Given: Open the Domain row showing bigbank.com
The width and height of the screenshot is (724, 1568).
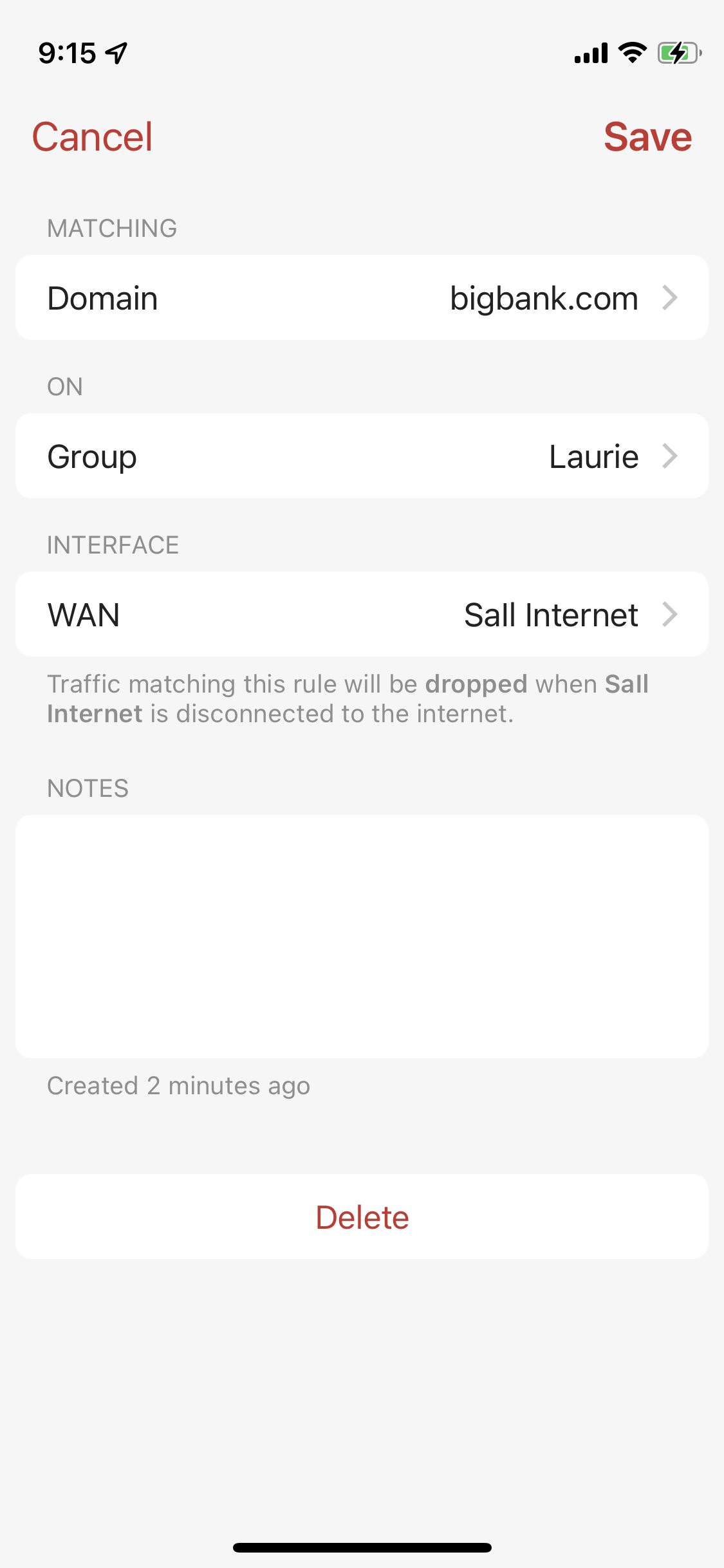Looking at the screenshot, I should pos(362,297).
